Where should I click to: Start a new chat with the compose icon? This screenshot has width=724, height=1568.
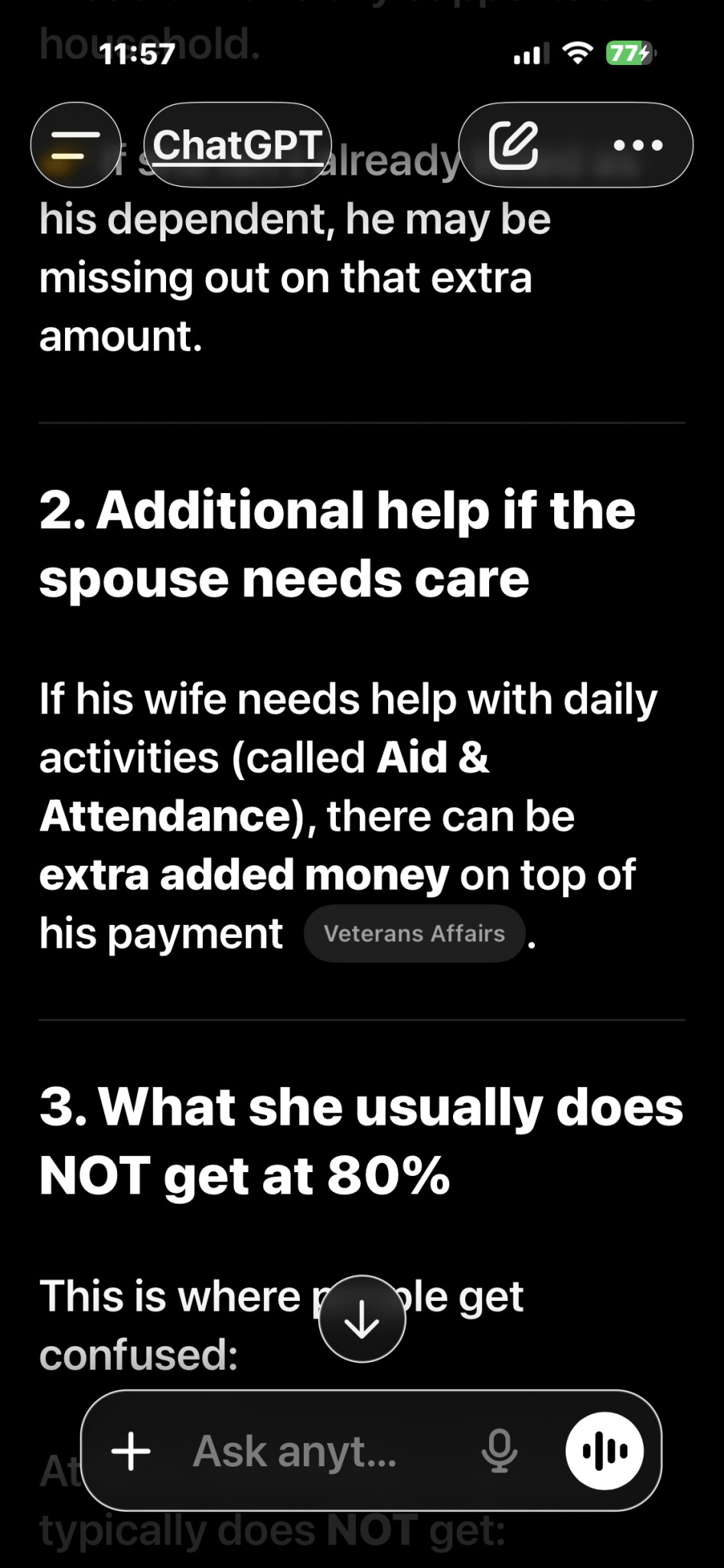pos(513,145)
